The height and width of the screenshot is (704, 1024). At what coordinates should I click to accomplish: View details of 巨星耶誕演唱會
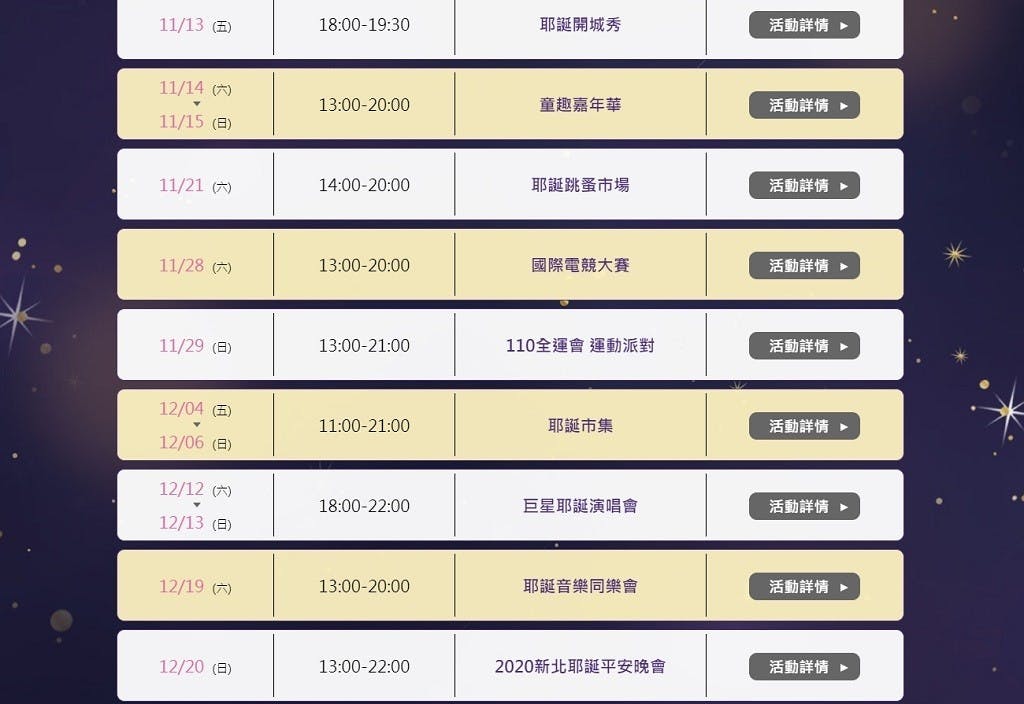click(x=804, y=506)
